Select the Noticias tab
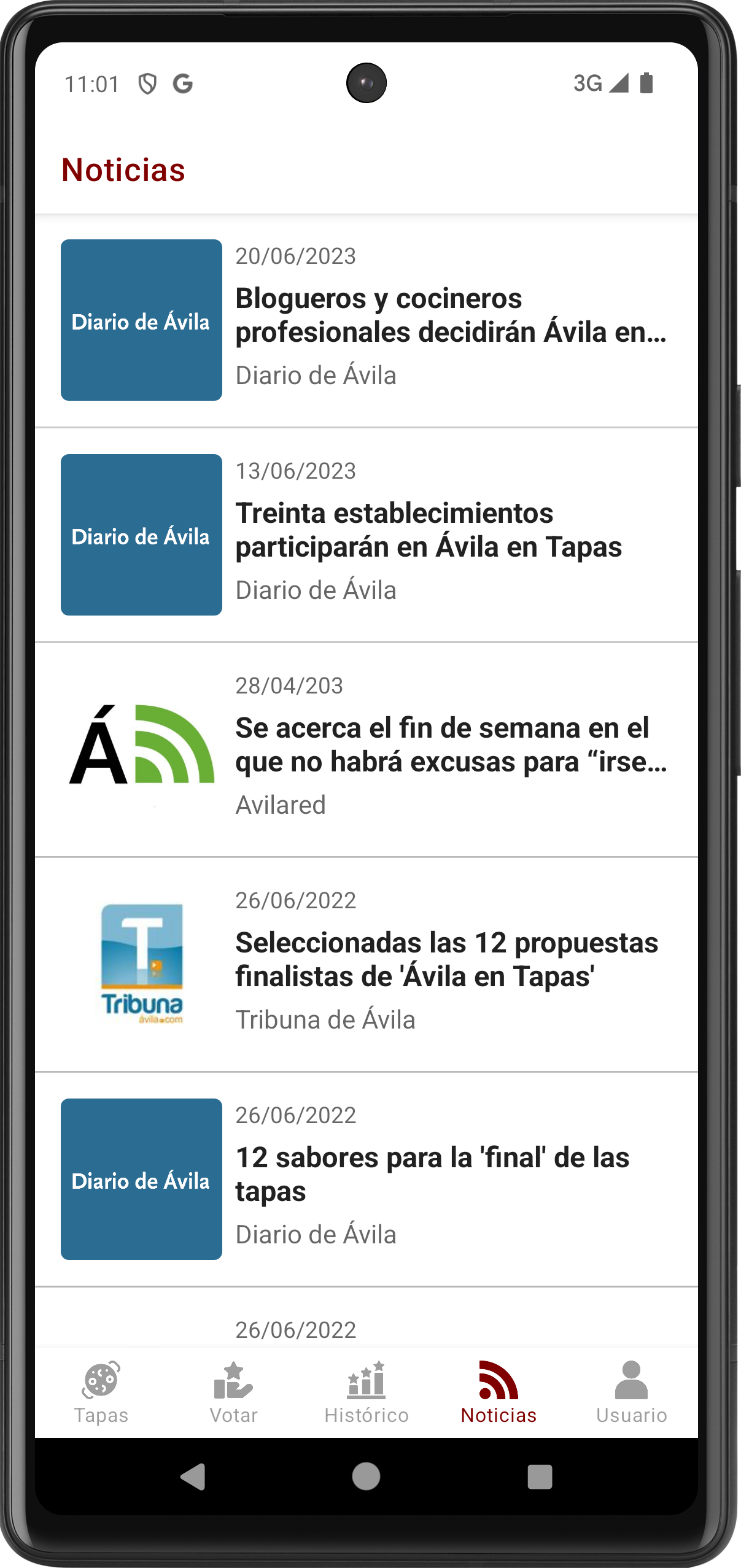741x1568 pixels. pos(499,1392)
